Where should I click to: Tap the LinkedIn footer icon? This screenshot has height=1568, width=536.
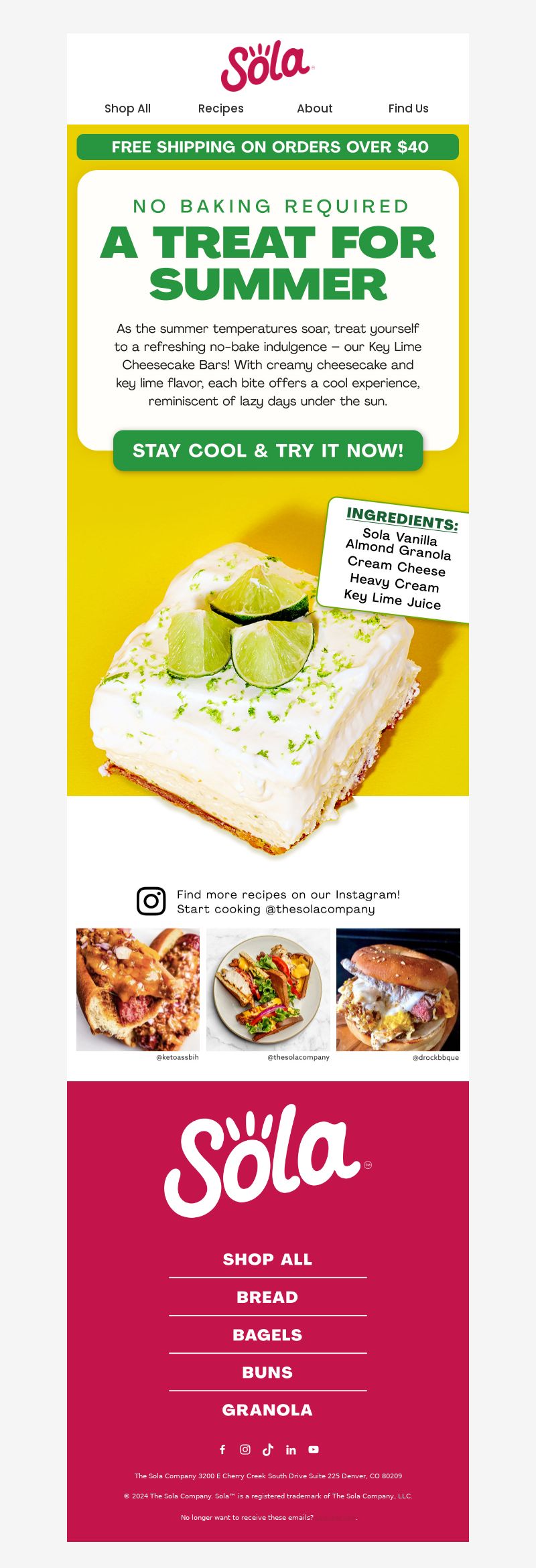click(291, 1449)
